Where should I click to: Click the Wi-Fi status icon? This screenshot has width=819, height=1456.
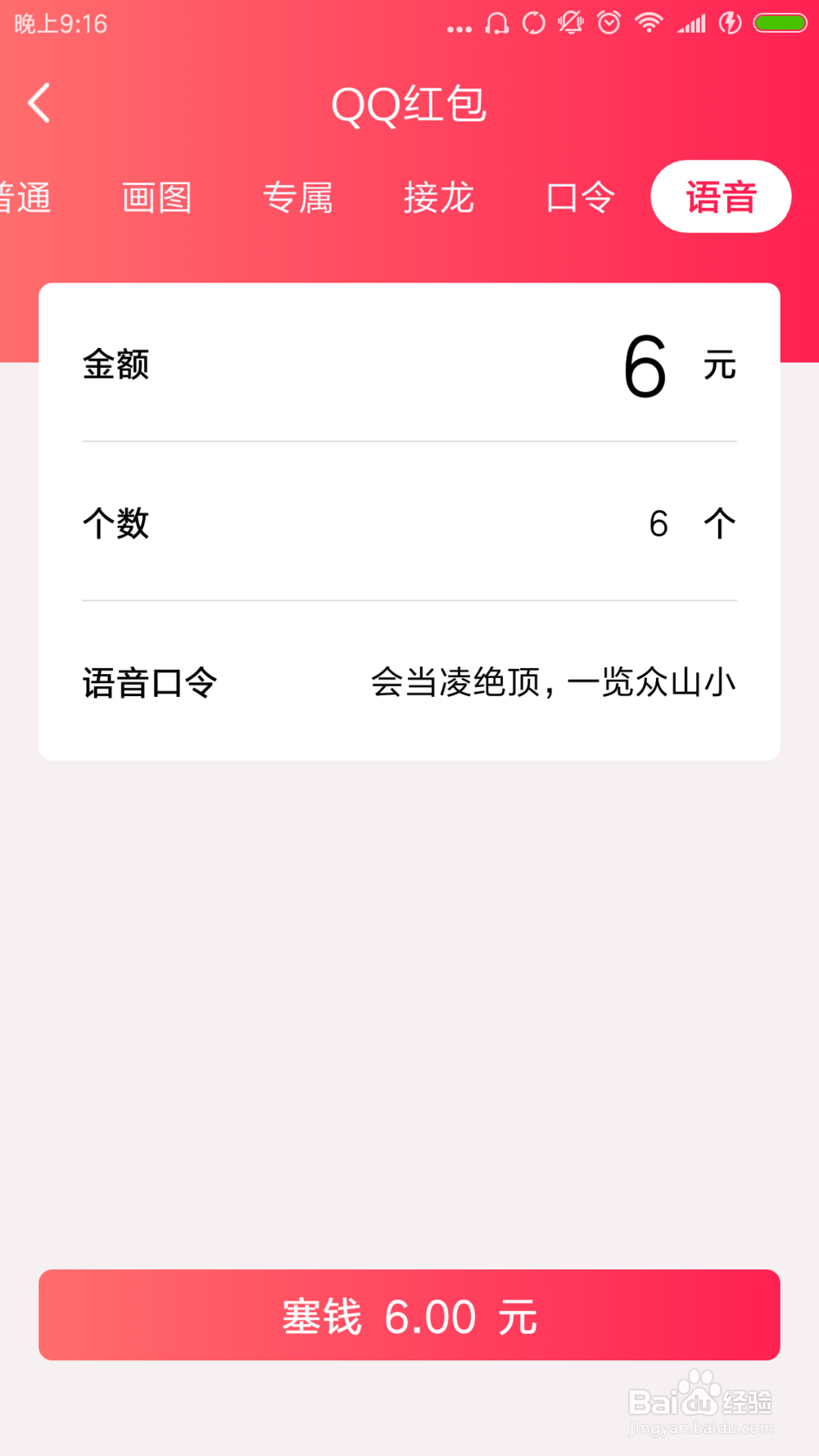pyautogui.click(x=649, y=25)
